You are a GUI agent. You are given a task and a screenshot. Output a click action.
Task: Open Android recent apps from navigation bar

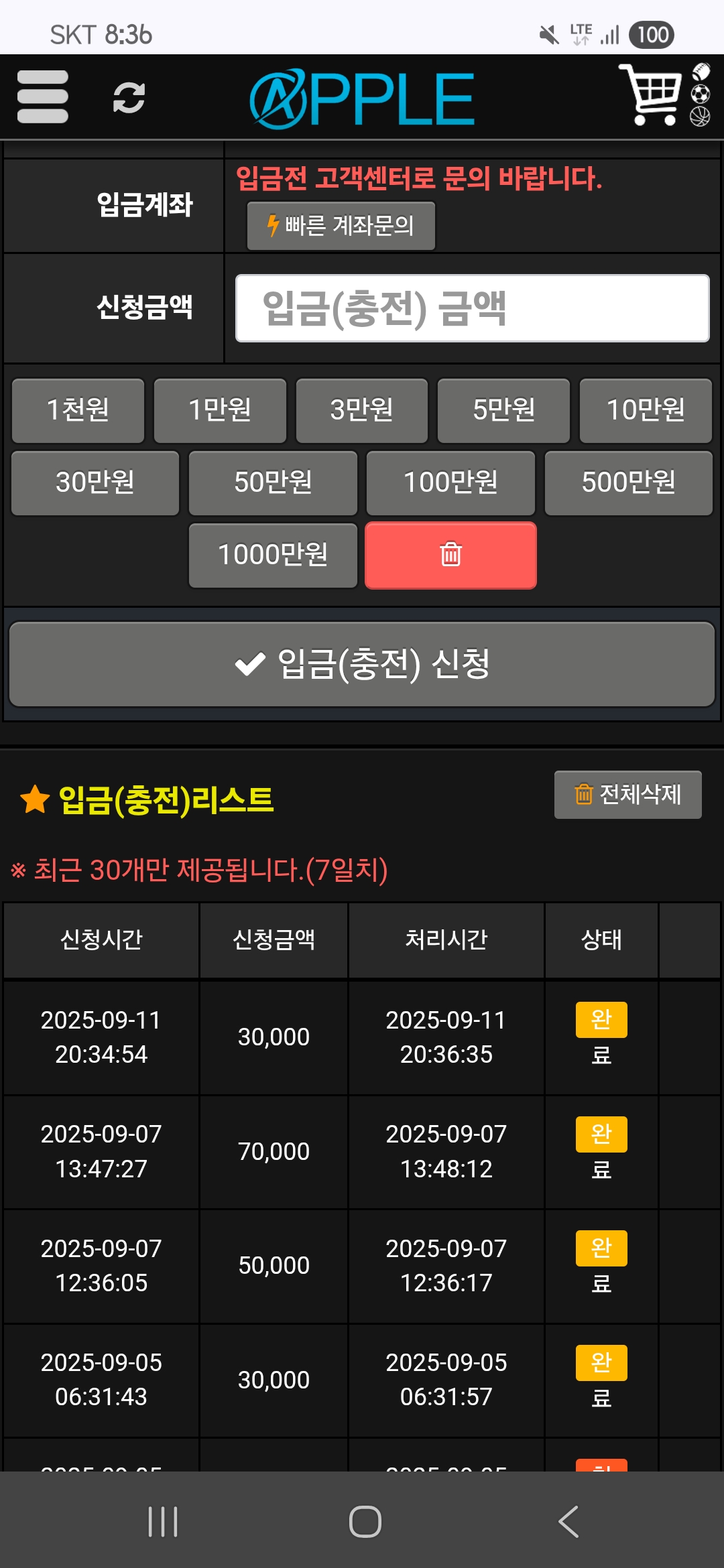point(161,1521)
